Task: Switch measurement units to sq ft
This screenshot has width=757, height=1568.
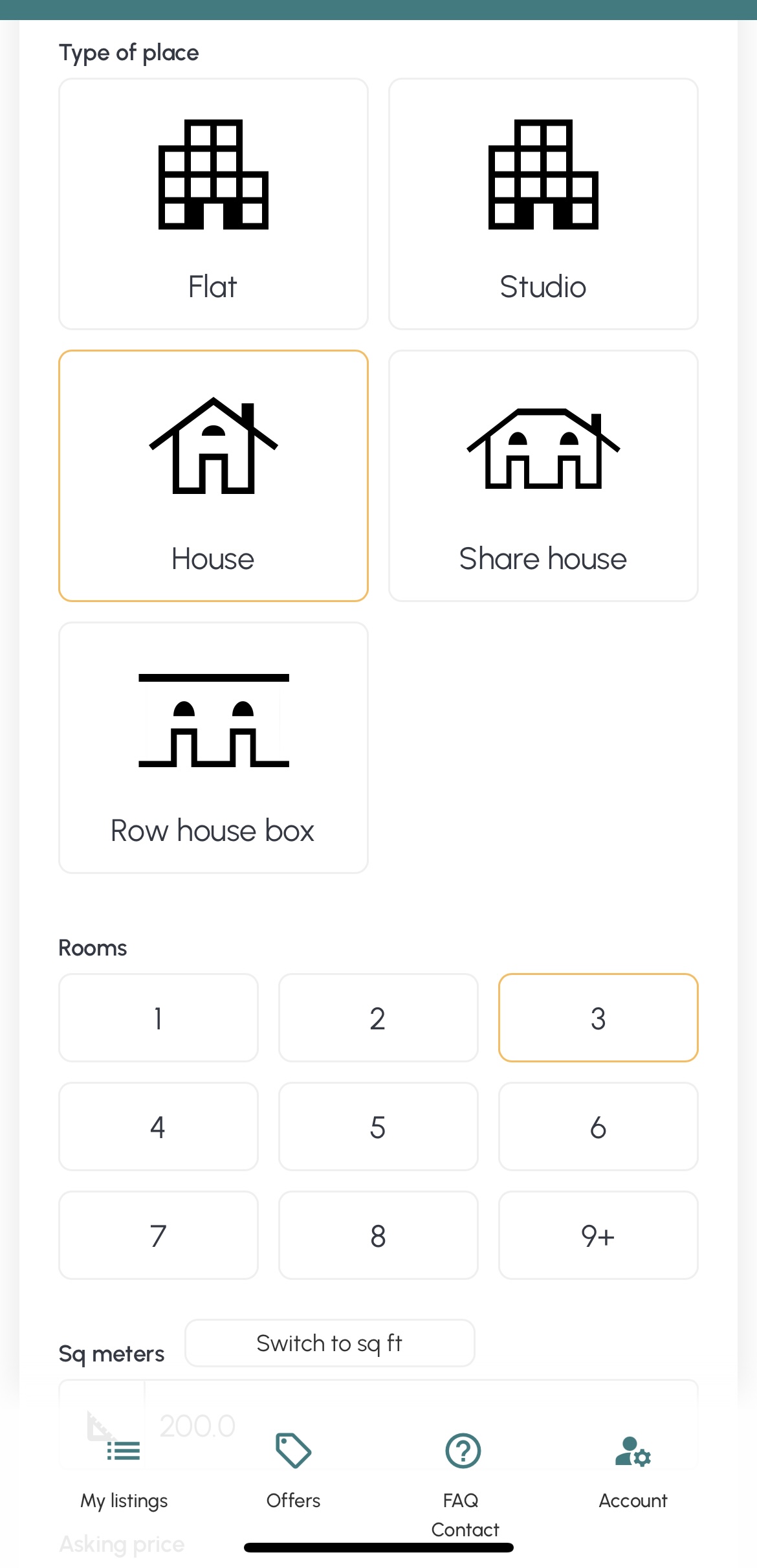Action: click(x=329, y=1343)
